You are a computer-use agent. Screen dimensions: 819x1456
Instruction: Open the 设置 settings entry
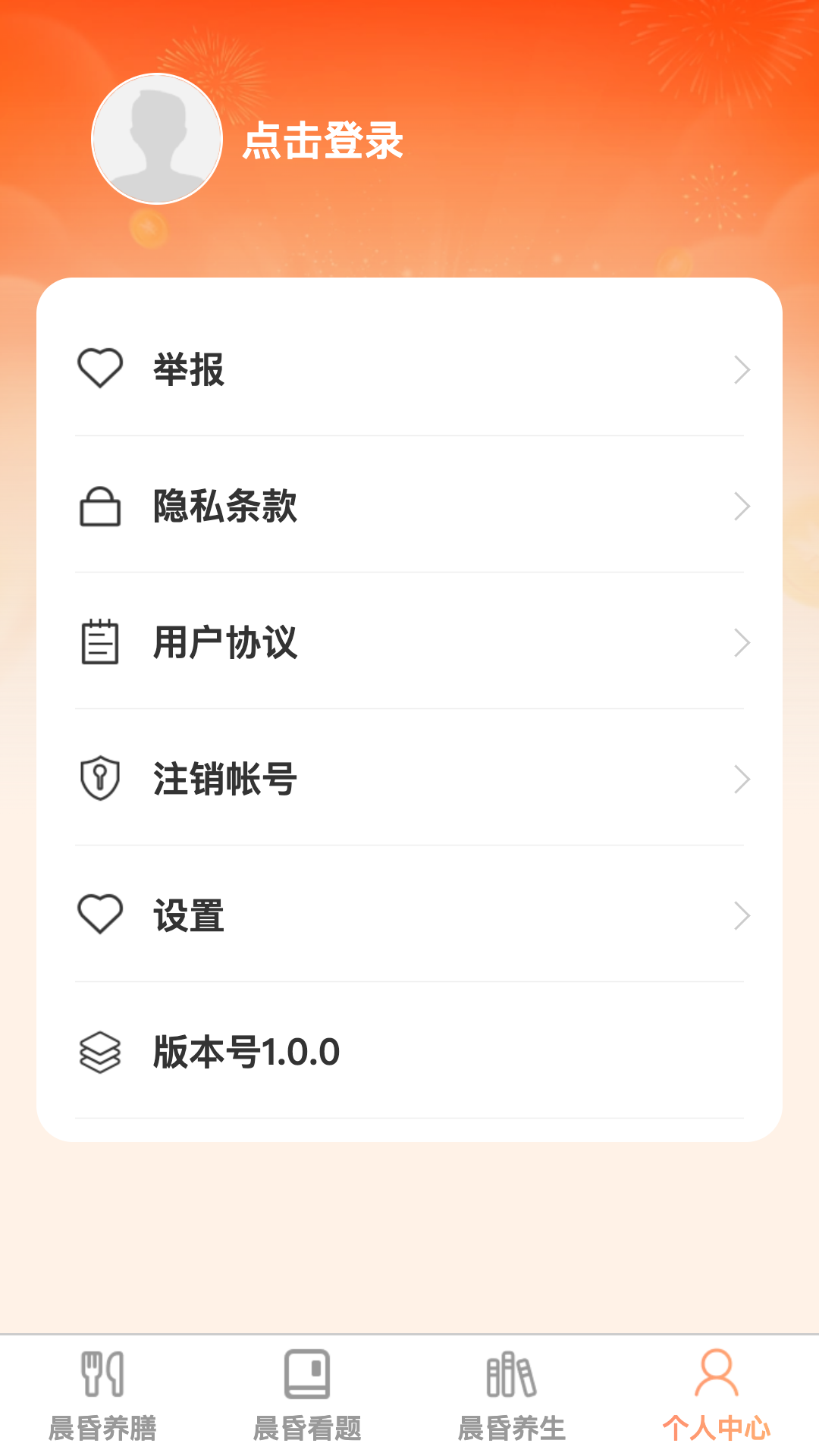click(x=187, y=915)
